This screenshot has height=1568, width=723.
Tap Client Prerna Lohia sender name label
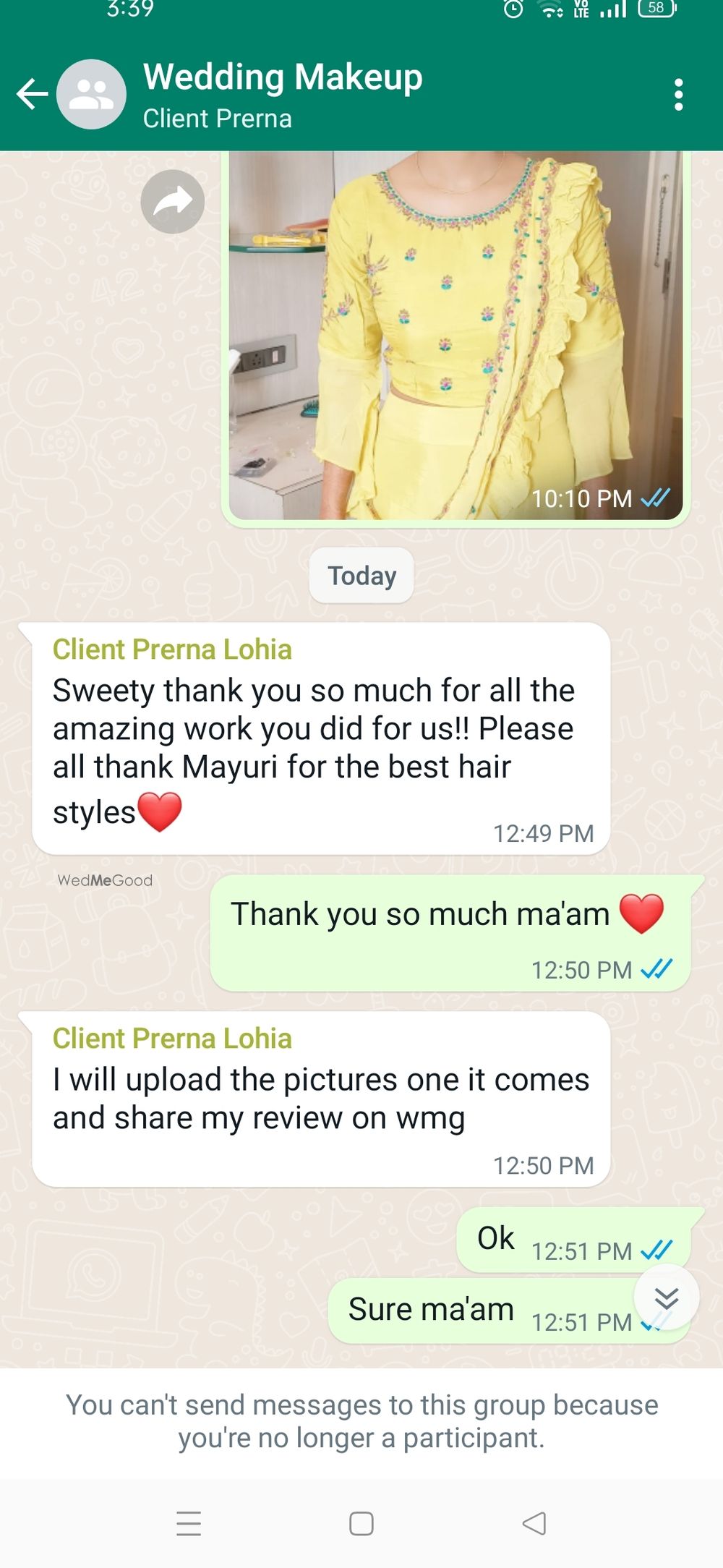tap(173, 649)
